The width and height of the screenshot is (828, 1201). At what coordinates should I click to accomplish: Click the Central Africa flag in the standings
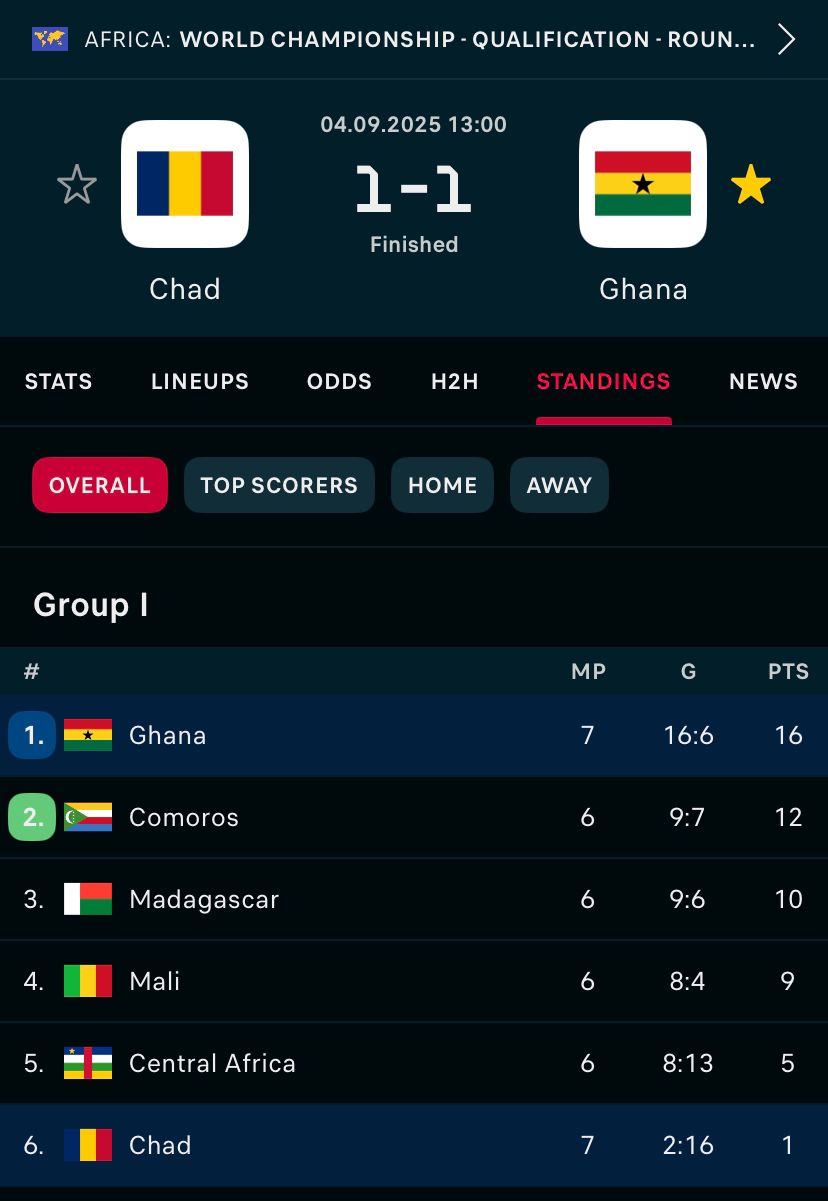click(x=87, y=1063)
